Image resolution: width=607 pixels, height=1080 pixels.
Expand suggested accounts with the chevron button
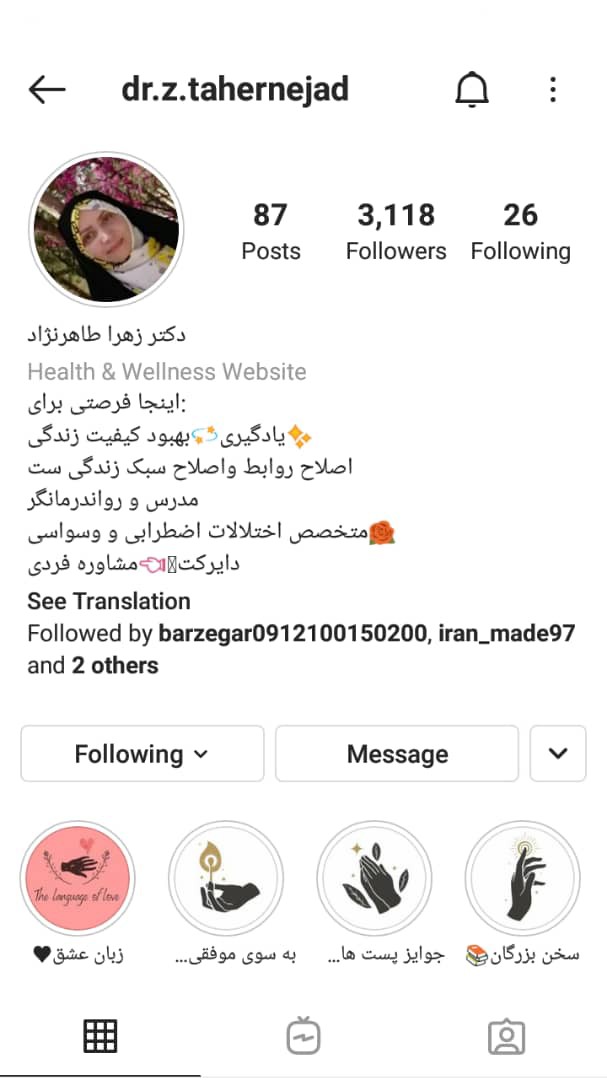[x=558, y=754]
